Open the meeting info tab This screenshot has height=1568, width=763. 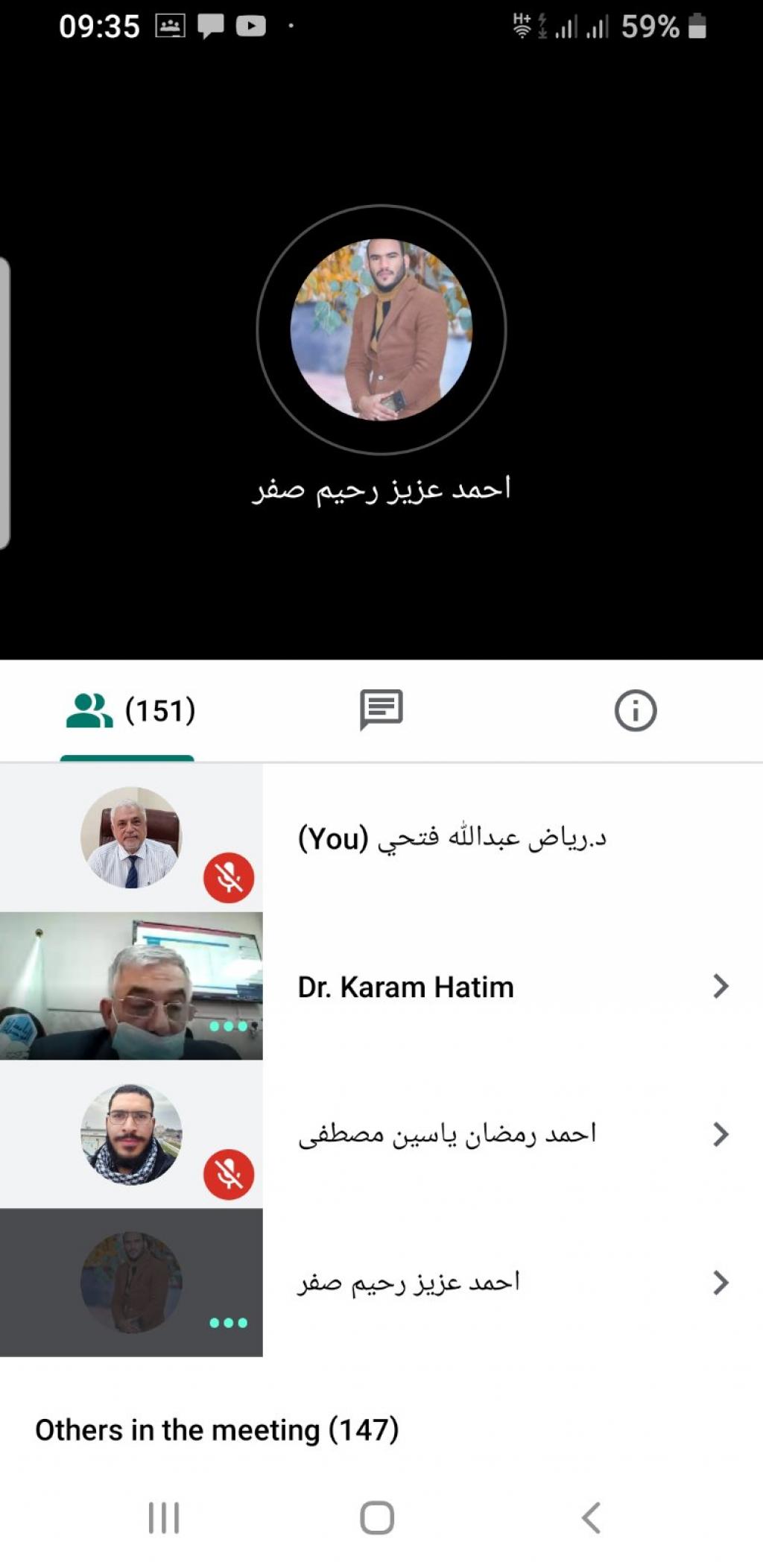(635, 710)
